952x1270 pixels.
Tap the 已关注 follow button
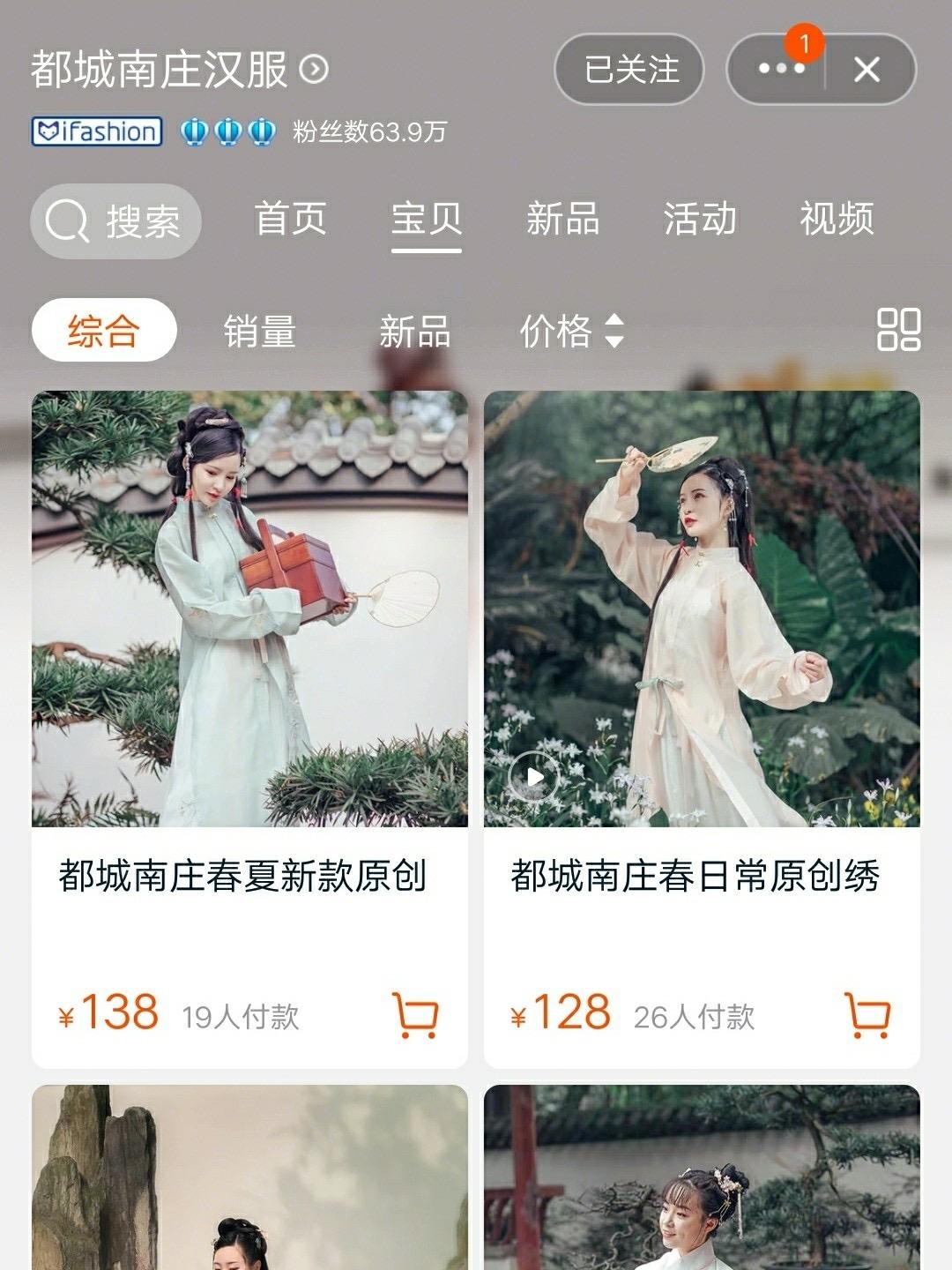pos(629,69)
